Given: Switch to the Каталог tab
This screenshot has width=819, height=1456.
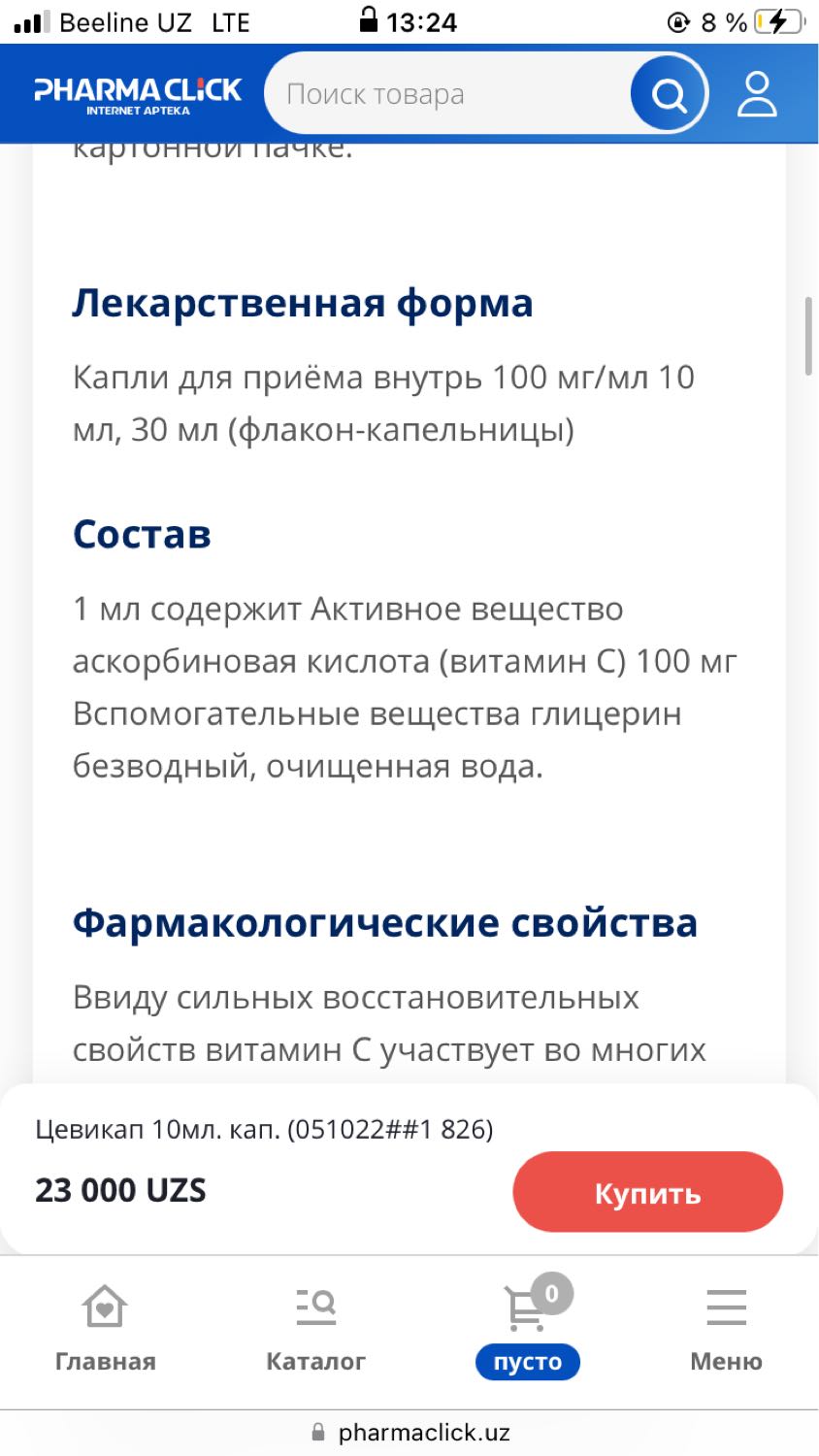Looking at the screenshot, I should click(x=315, y=1328).
